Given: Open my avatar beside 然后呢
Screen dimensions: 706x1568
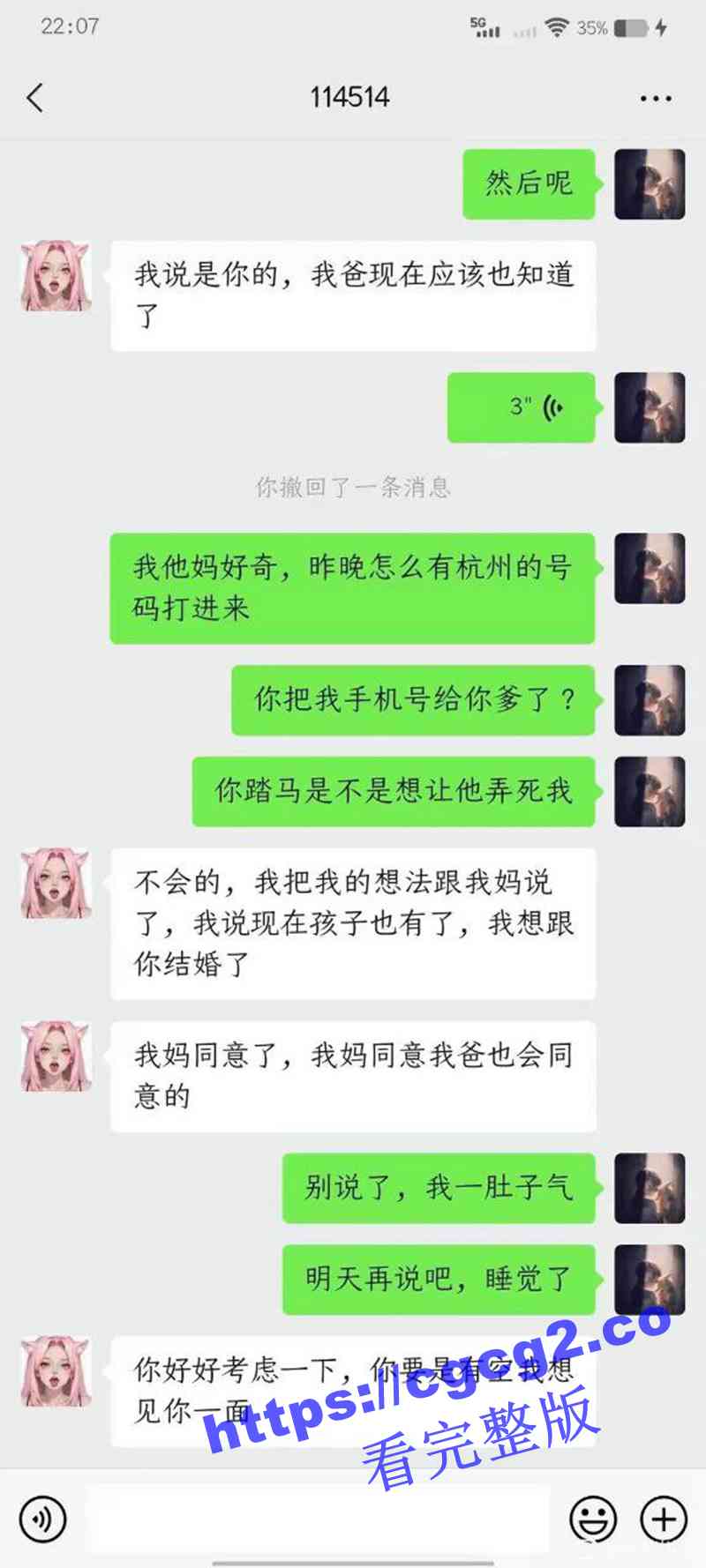Looking at the screenshot, I should coord(650,183).
